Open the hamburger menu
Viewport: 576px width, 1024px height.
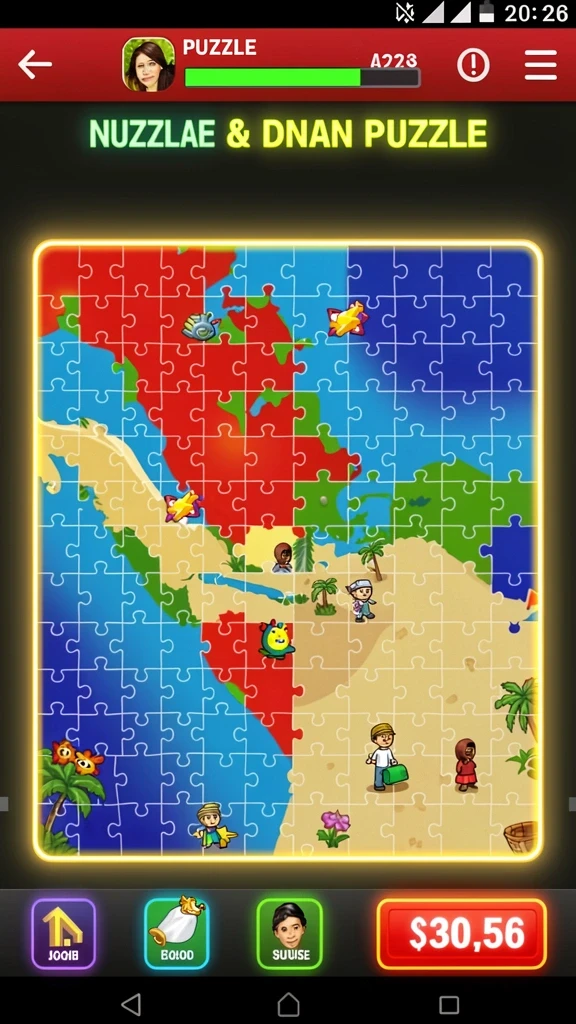coord(541,65)
